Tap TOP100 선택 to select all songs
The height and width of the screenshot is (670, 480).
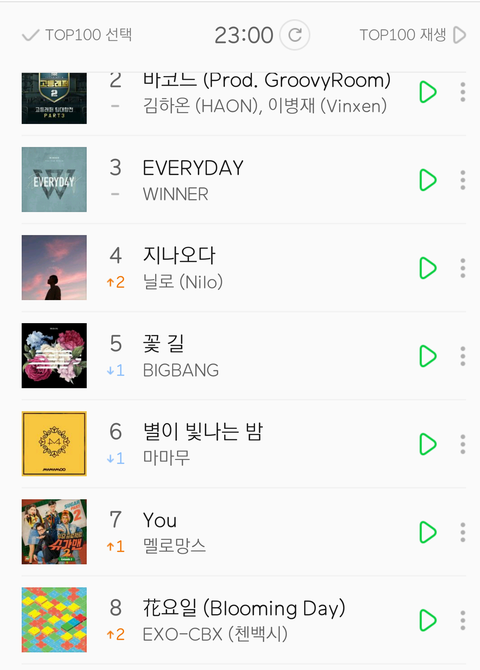coord(77,35)
